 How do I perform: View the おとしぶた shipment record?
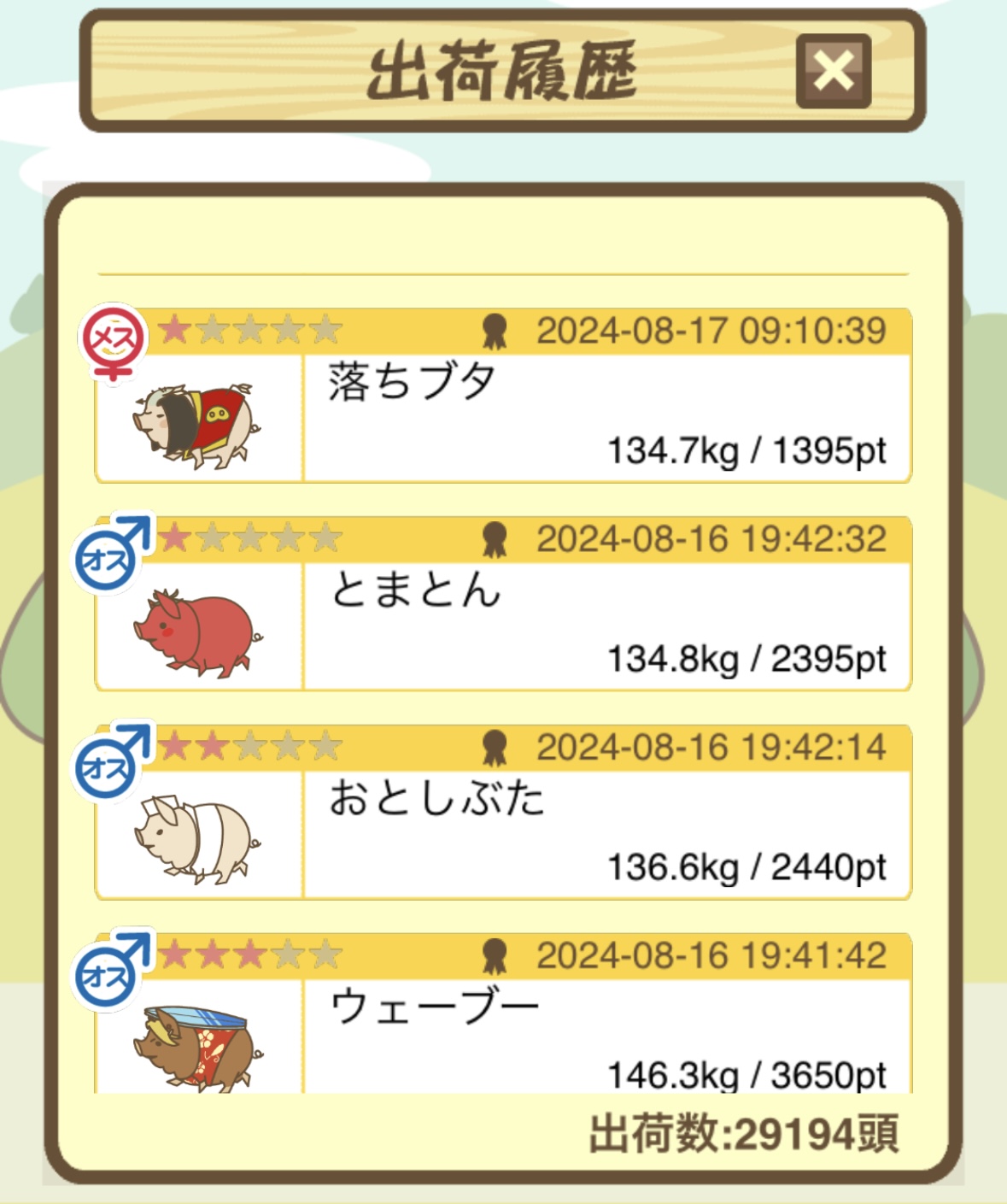[x=504, y=813]
